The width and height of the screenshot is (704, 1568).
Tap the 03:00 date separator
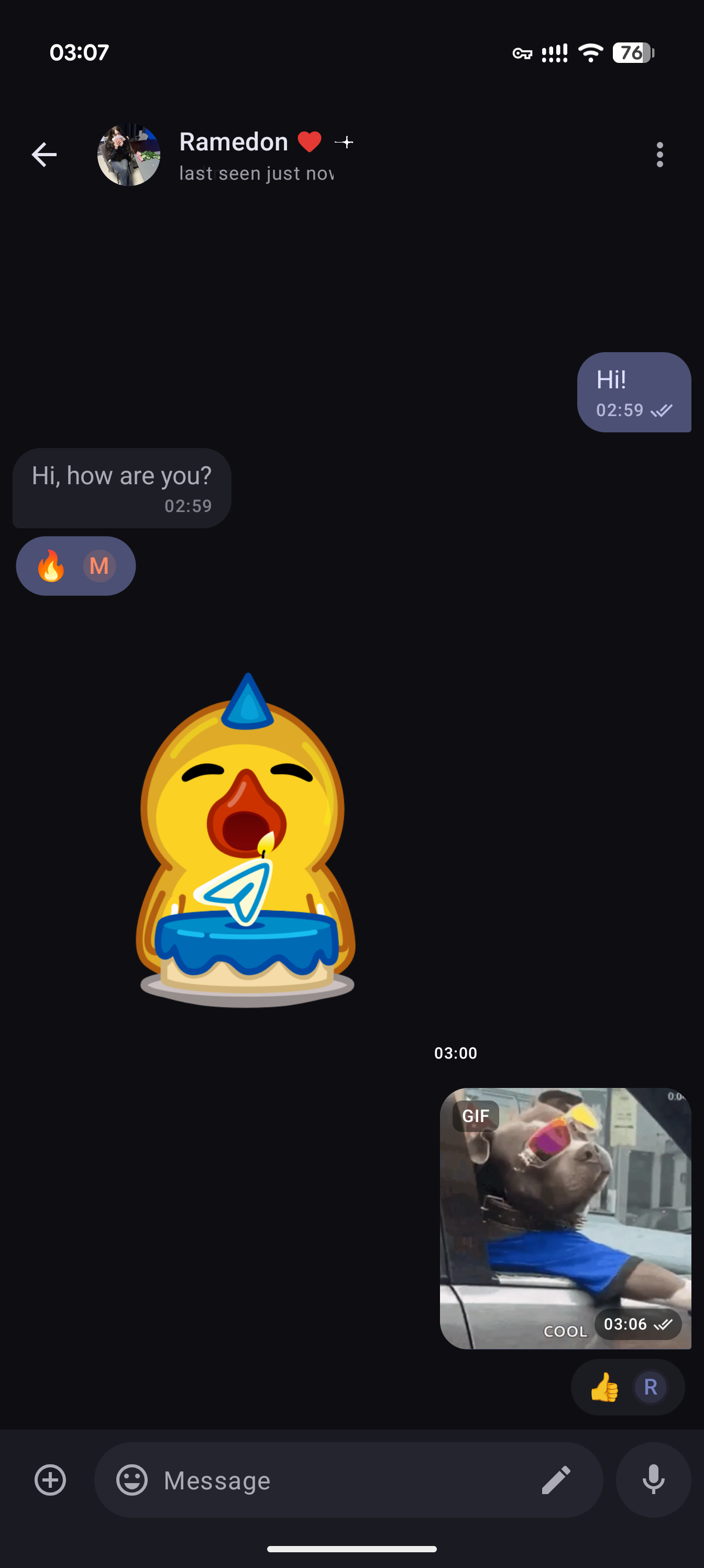[456, 1053]
